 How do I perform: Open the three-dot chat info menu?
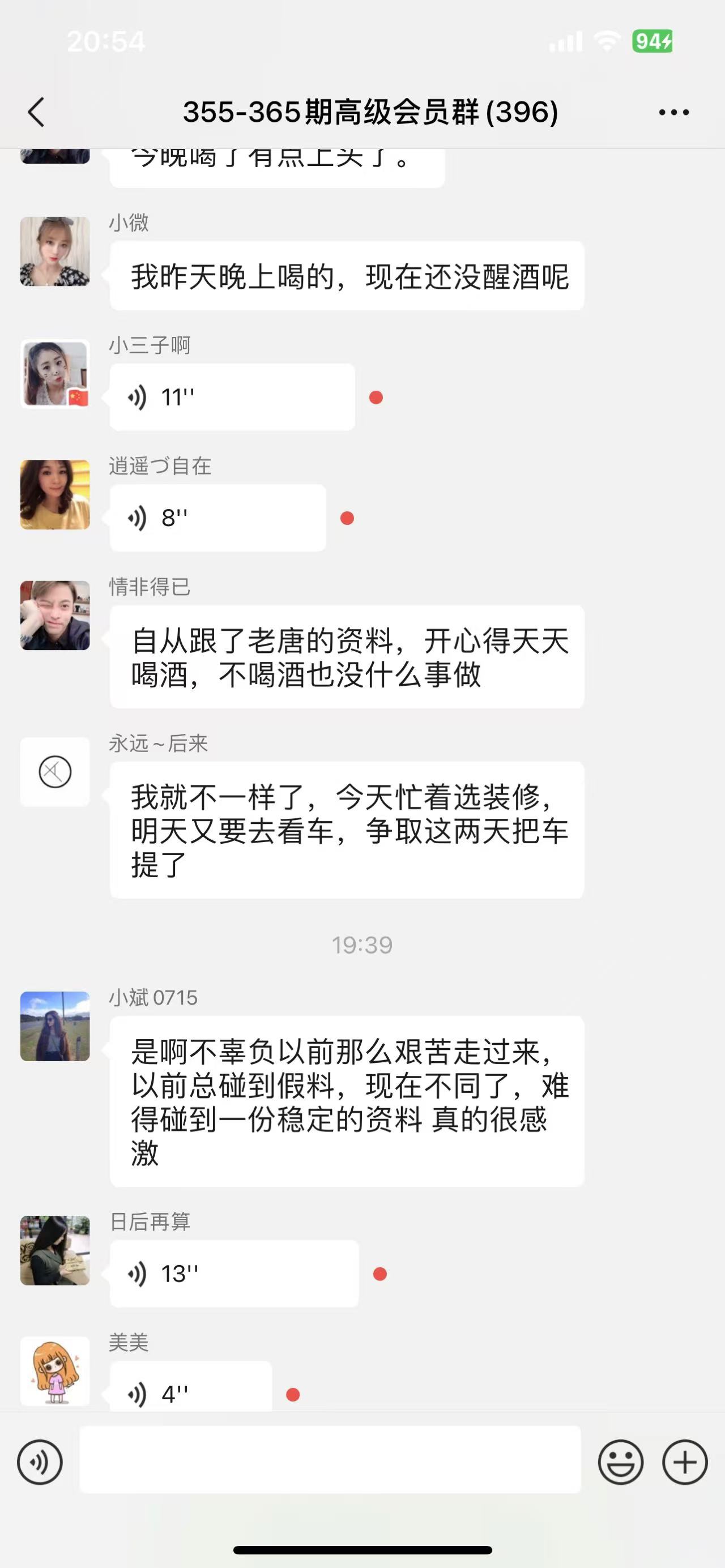point(673,112)
